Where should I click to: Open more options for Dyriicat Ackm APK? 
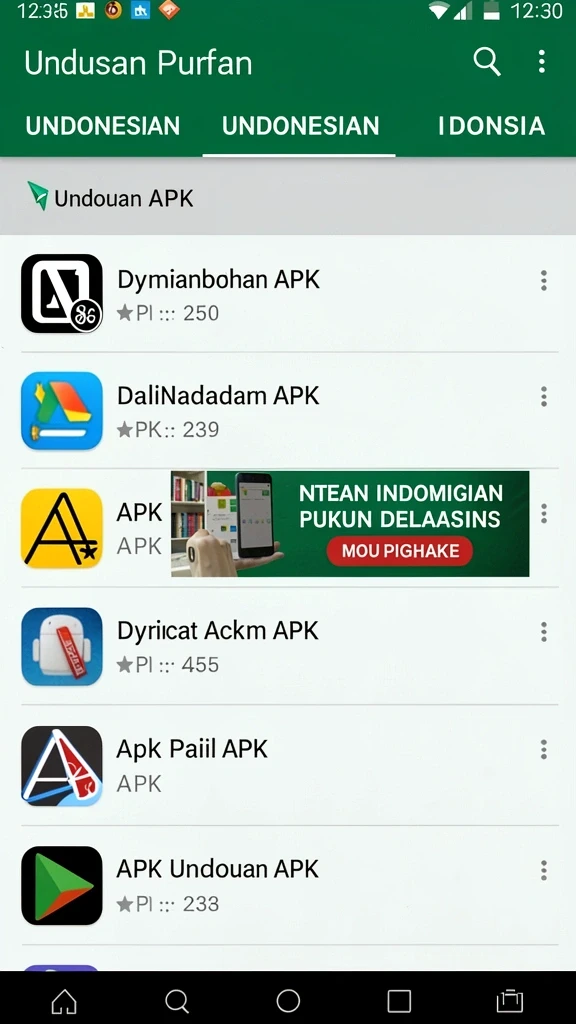coord(543,632)
